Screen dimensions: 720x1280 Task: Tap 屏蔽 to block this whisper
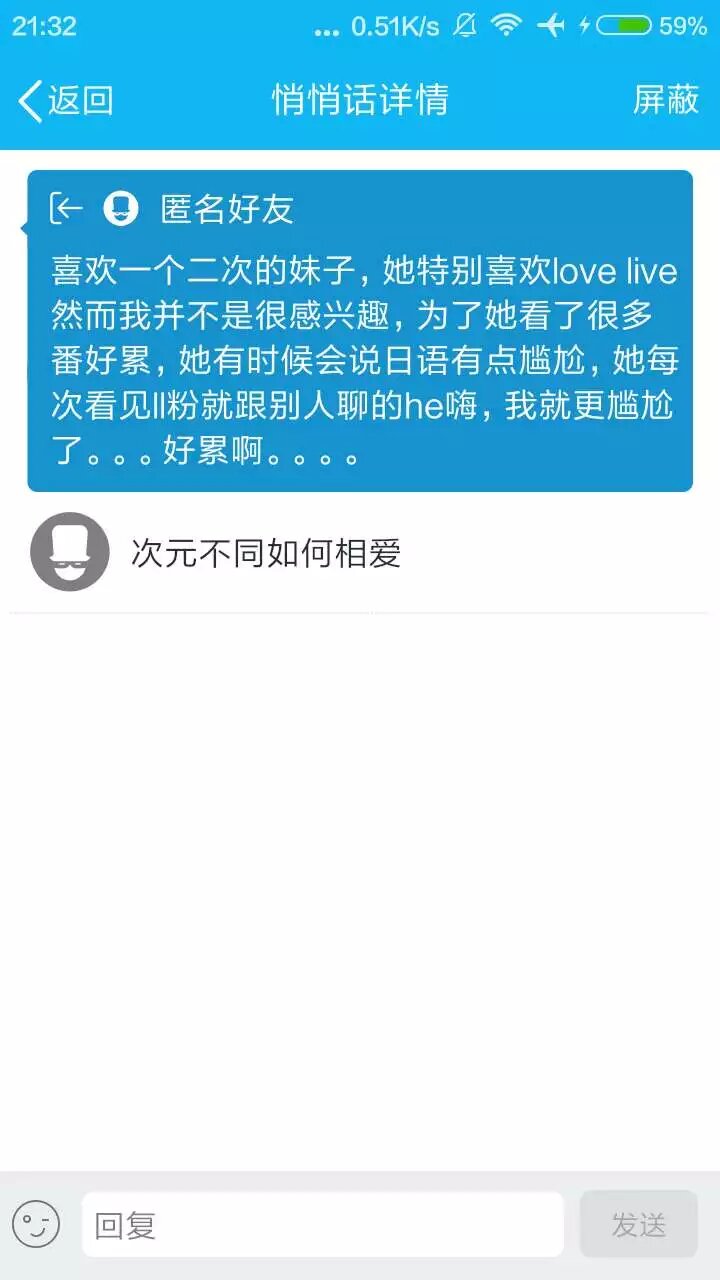tap(666, 100)
